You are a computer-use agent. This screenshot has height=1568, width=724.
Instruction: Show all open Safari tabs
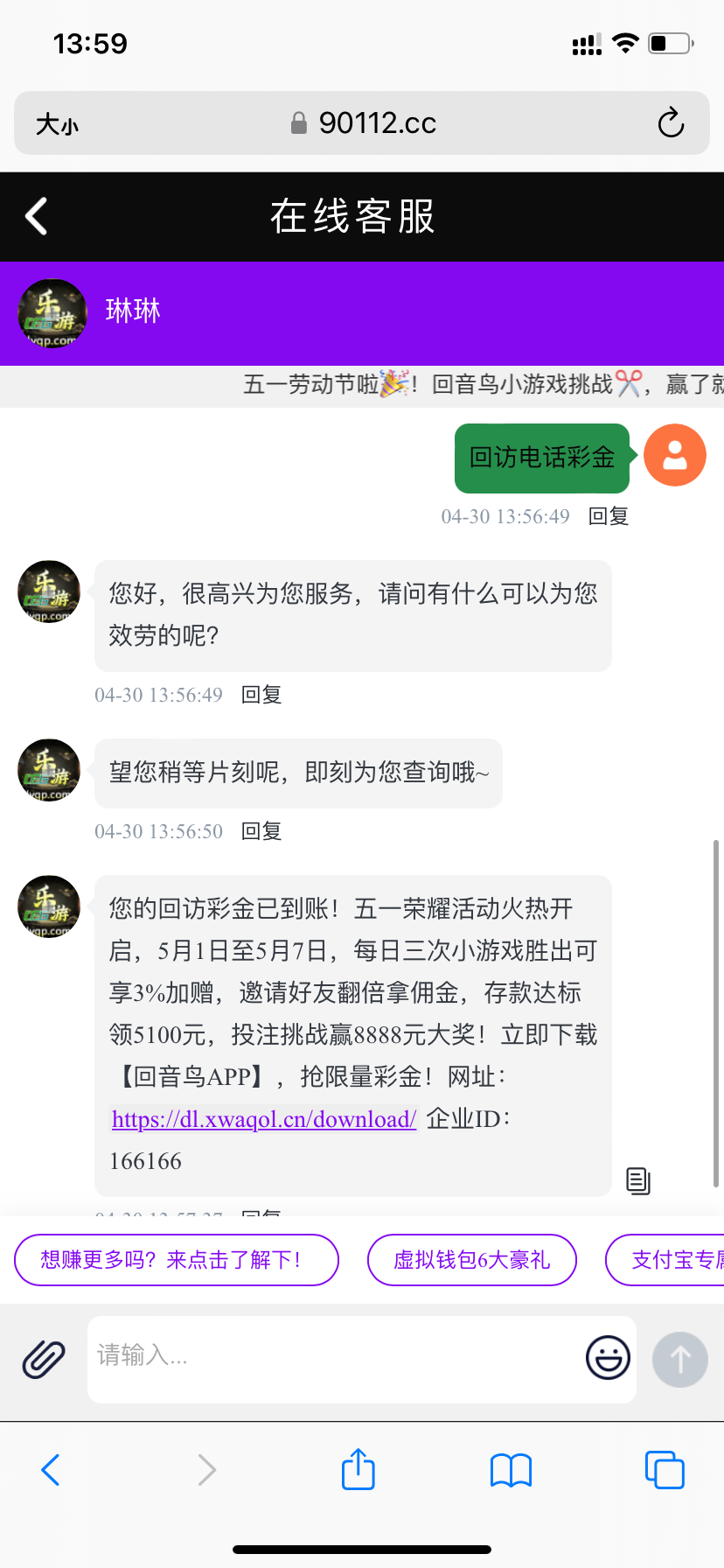[665, 1469]
